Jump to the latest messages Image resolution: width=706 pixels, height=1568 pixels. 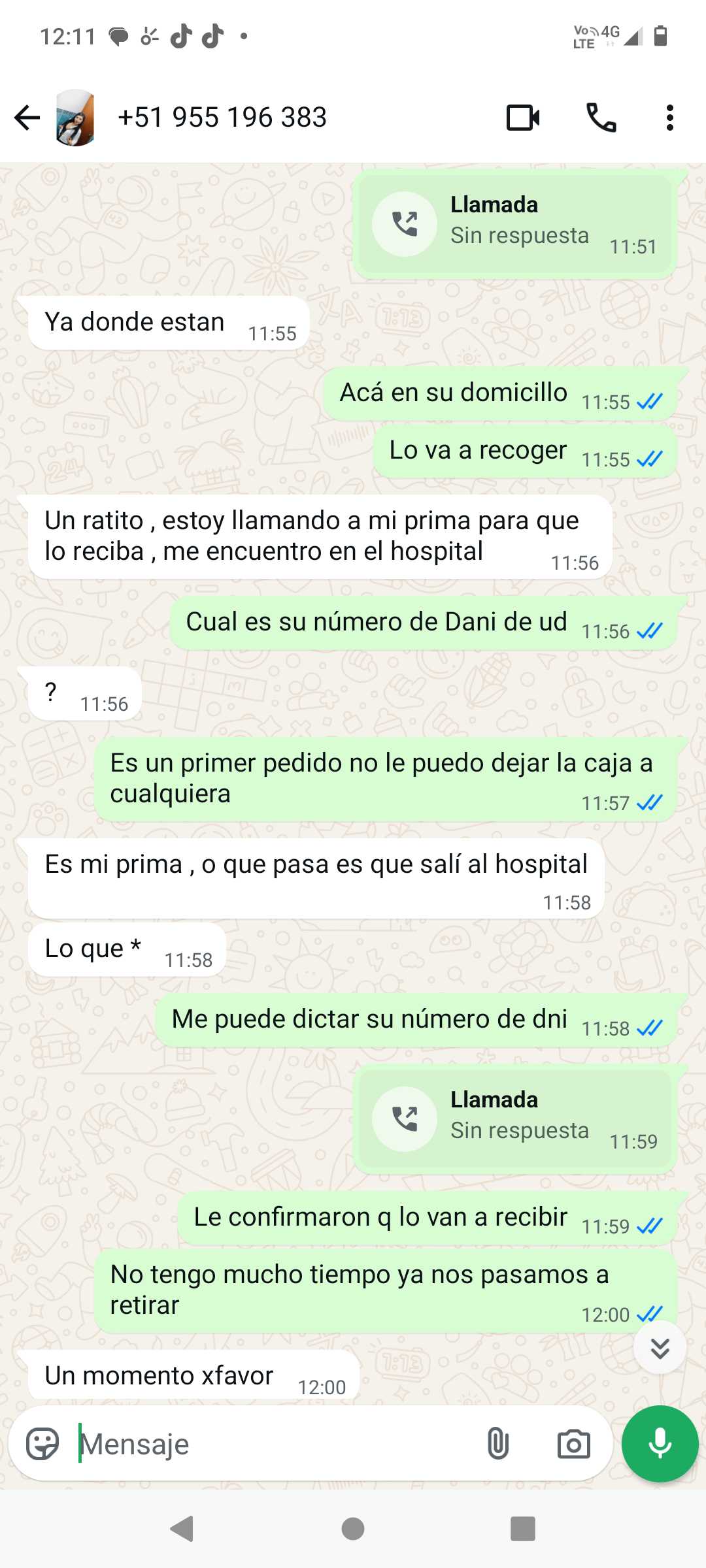(x=660, y=1347)
